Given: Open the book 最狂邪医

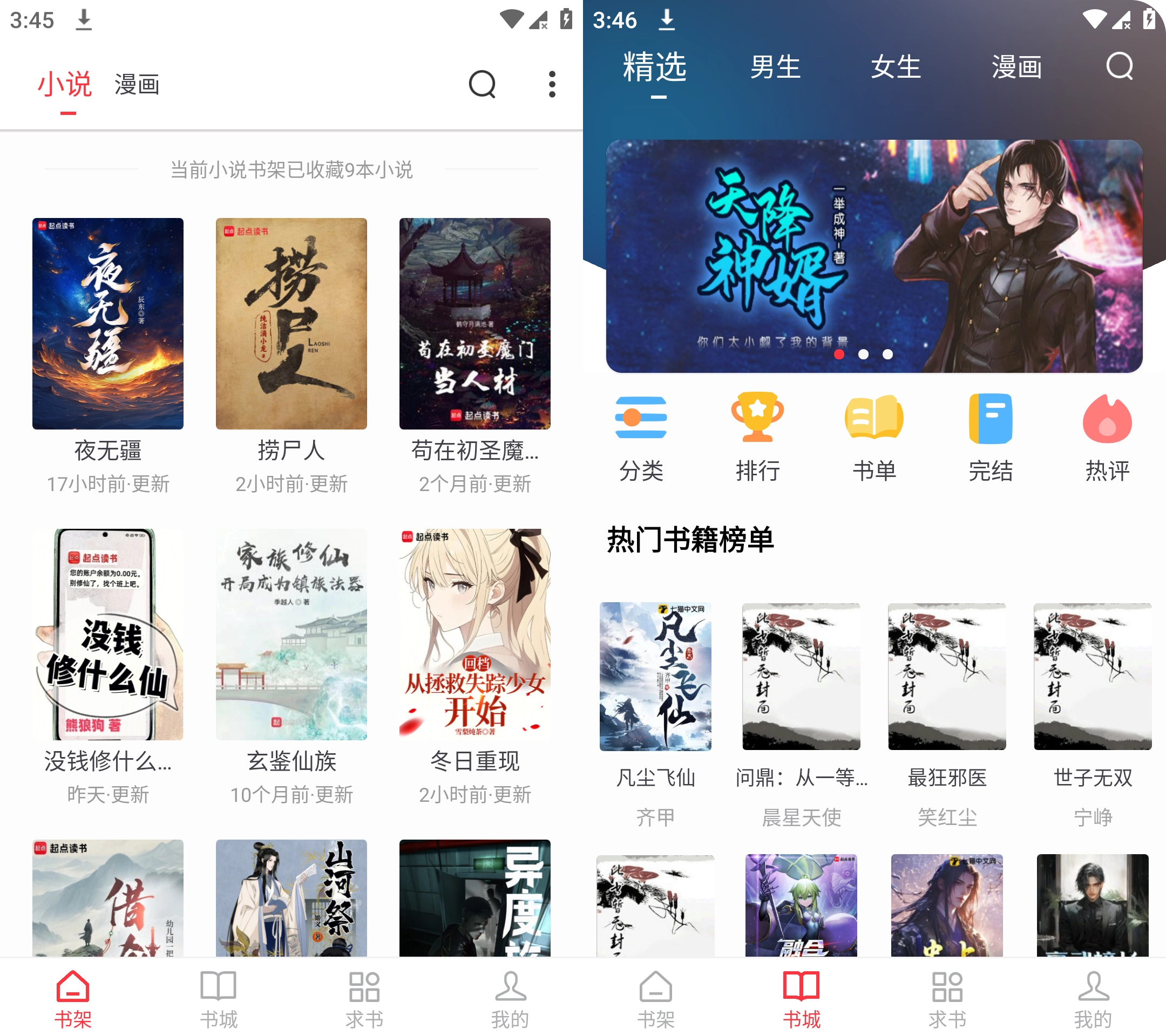Looking at the screenshot, I should point(947,676).
